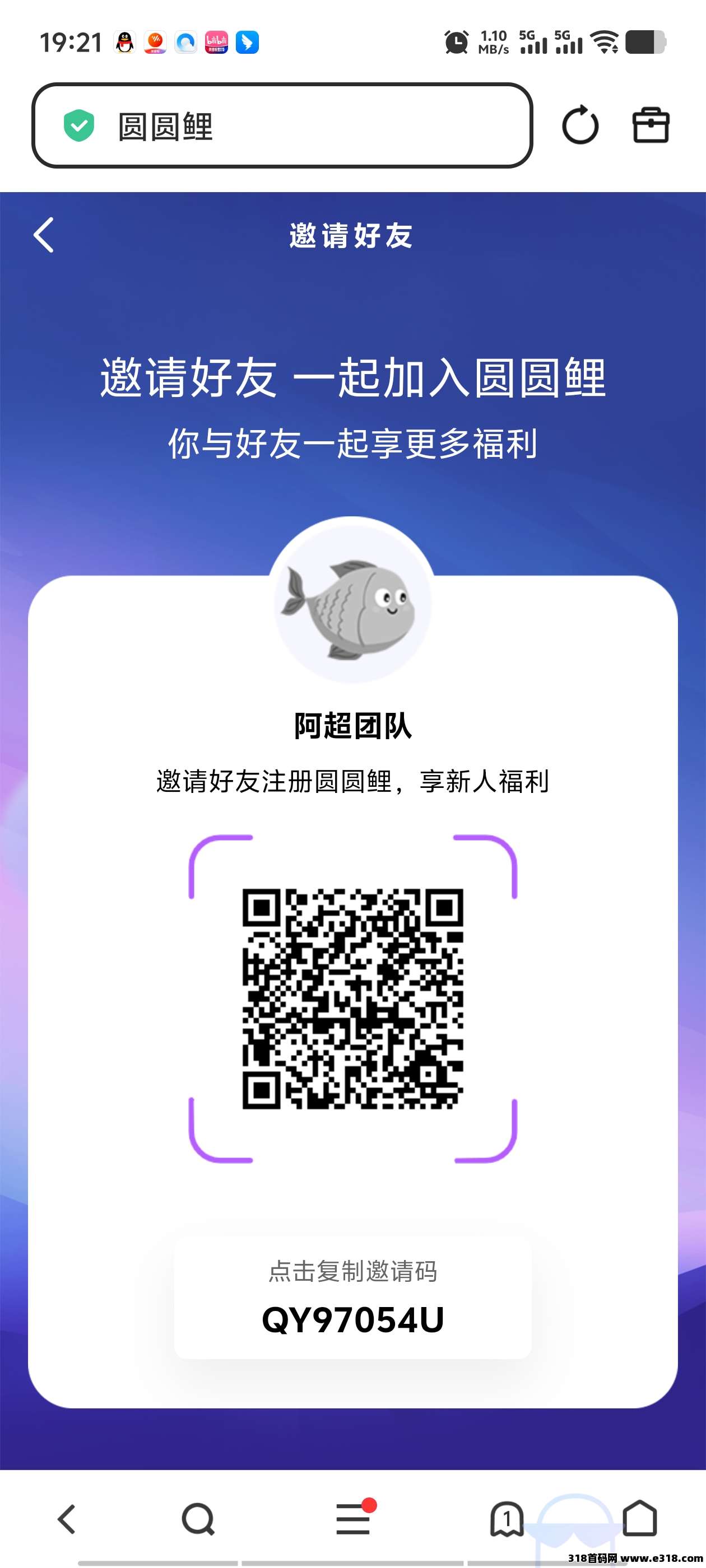
Task: Open the browser menu with red dot
Action: pos(354,1519)
